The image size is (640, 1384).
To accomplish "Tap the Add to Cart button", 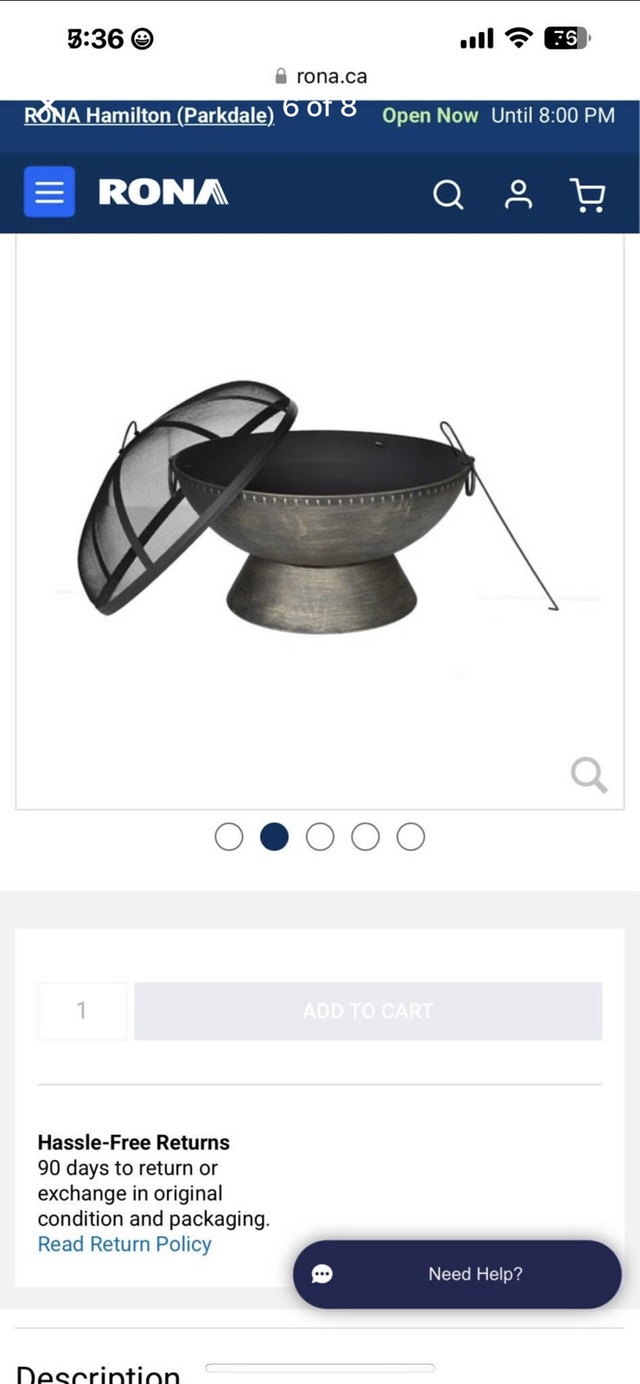I will [368, 1011].
